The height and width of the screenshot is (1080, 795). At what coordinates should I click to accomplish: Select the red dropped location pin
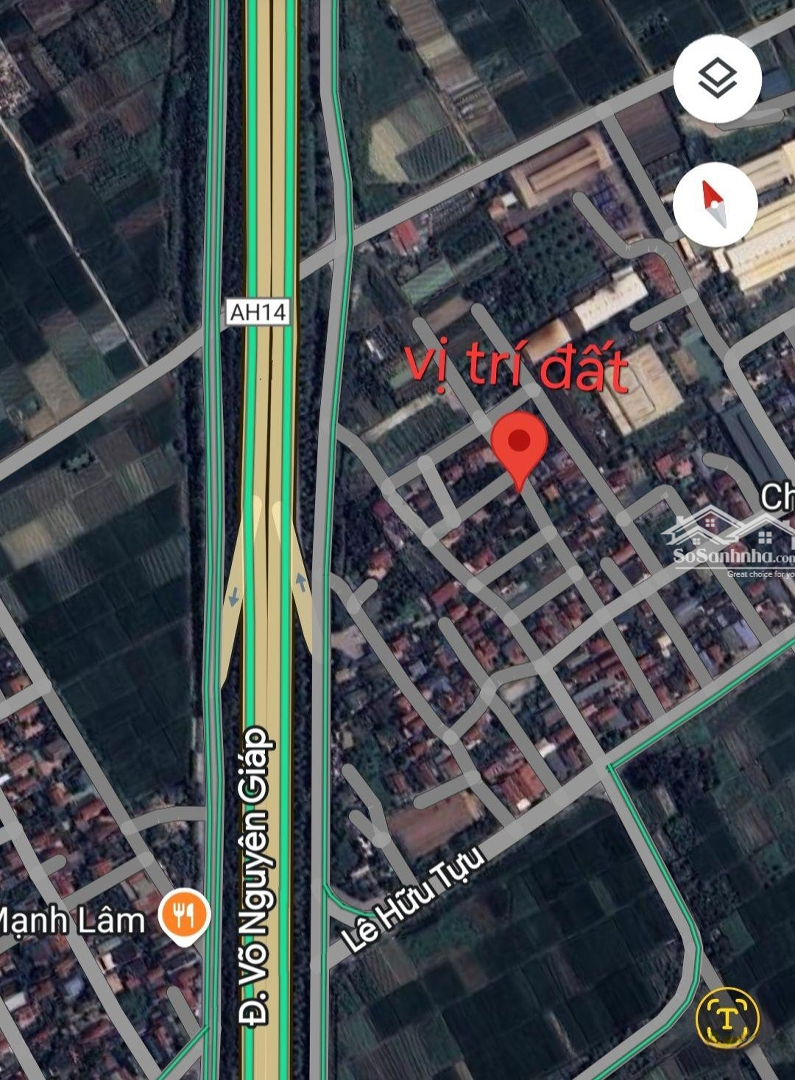pos(519,445)
